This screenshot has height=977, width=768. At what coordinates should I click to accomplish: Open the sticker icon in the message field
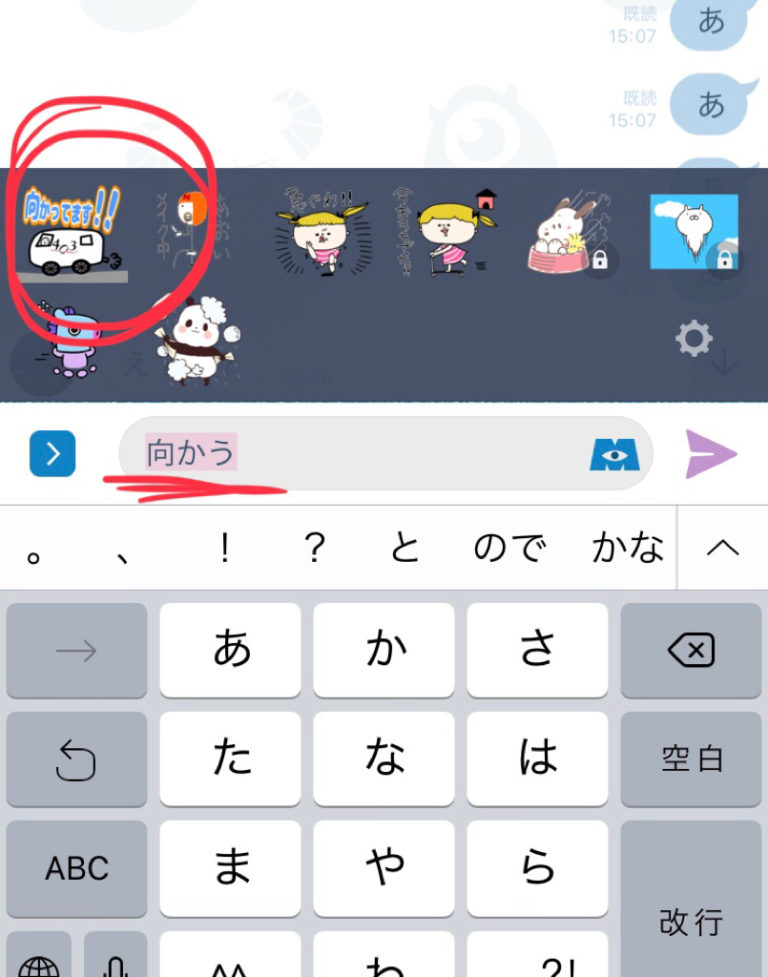coord(613,455)
